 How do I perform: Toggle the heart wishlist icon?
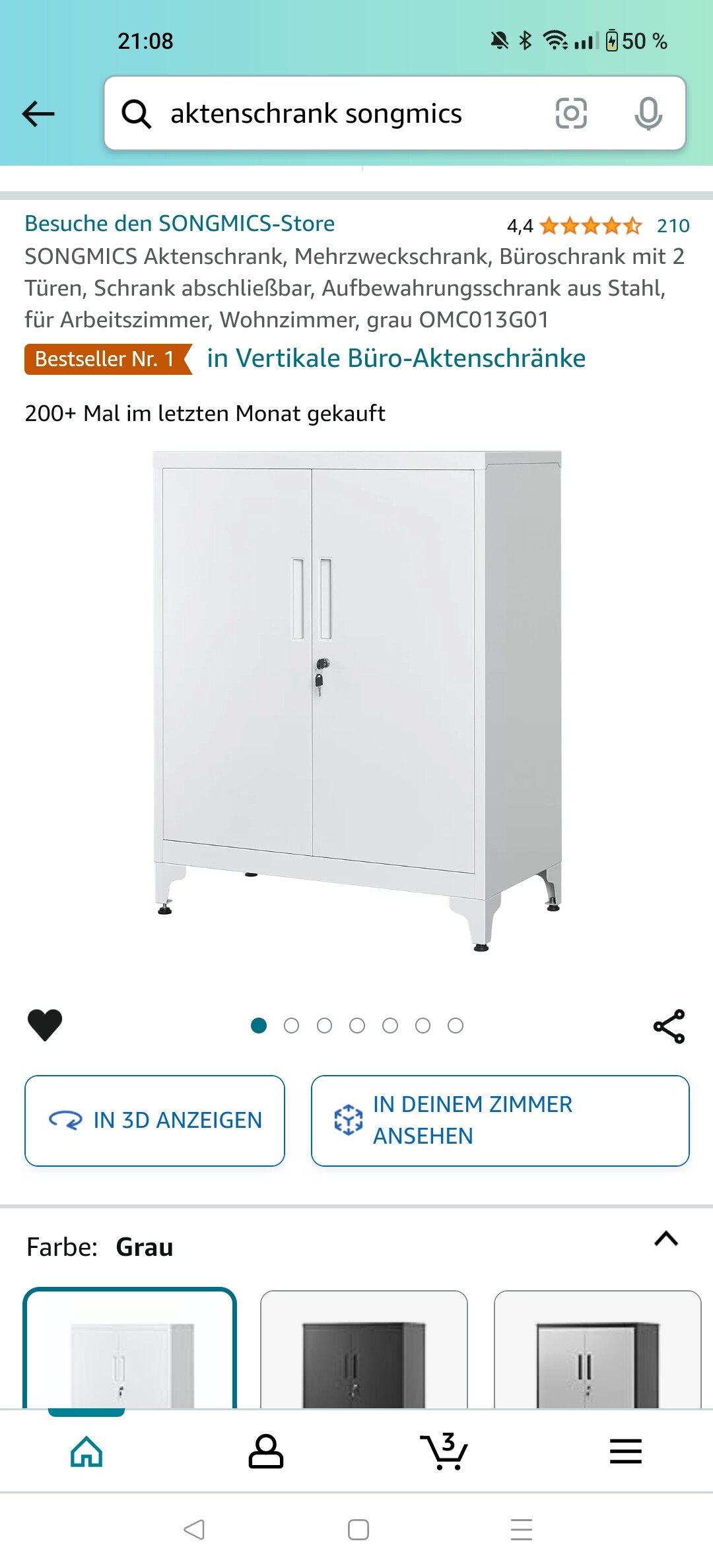pos(45,1025)
